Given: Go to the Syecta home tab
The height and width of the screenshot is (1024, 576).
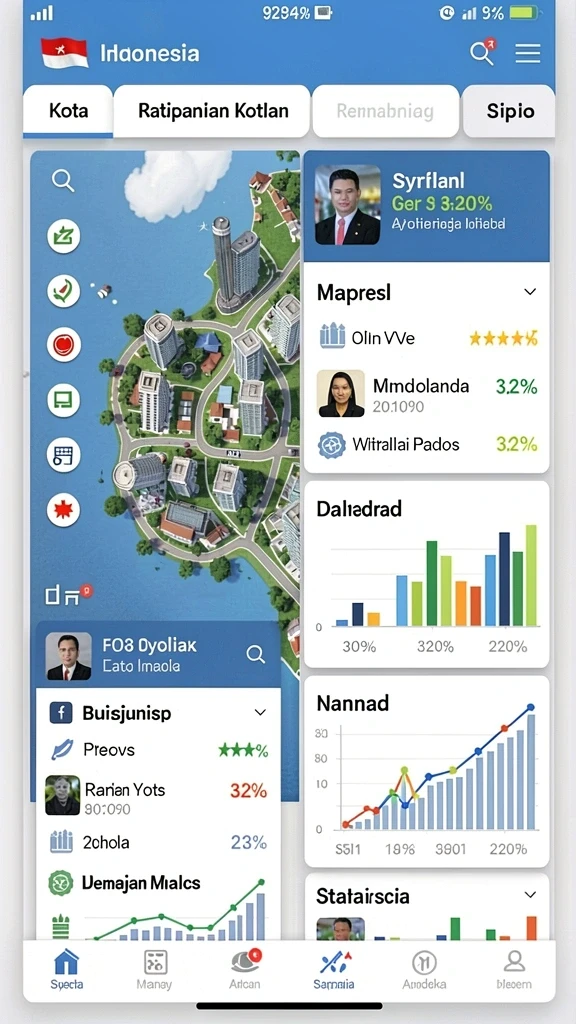Looking at the screenshot, I should point(67,968).
